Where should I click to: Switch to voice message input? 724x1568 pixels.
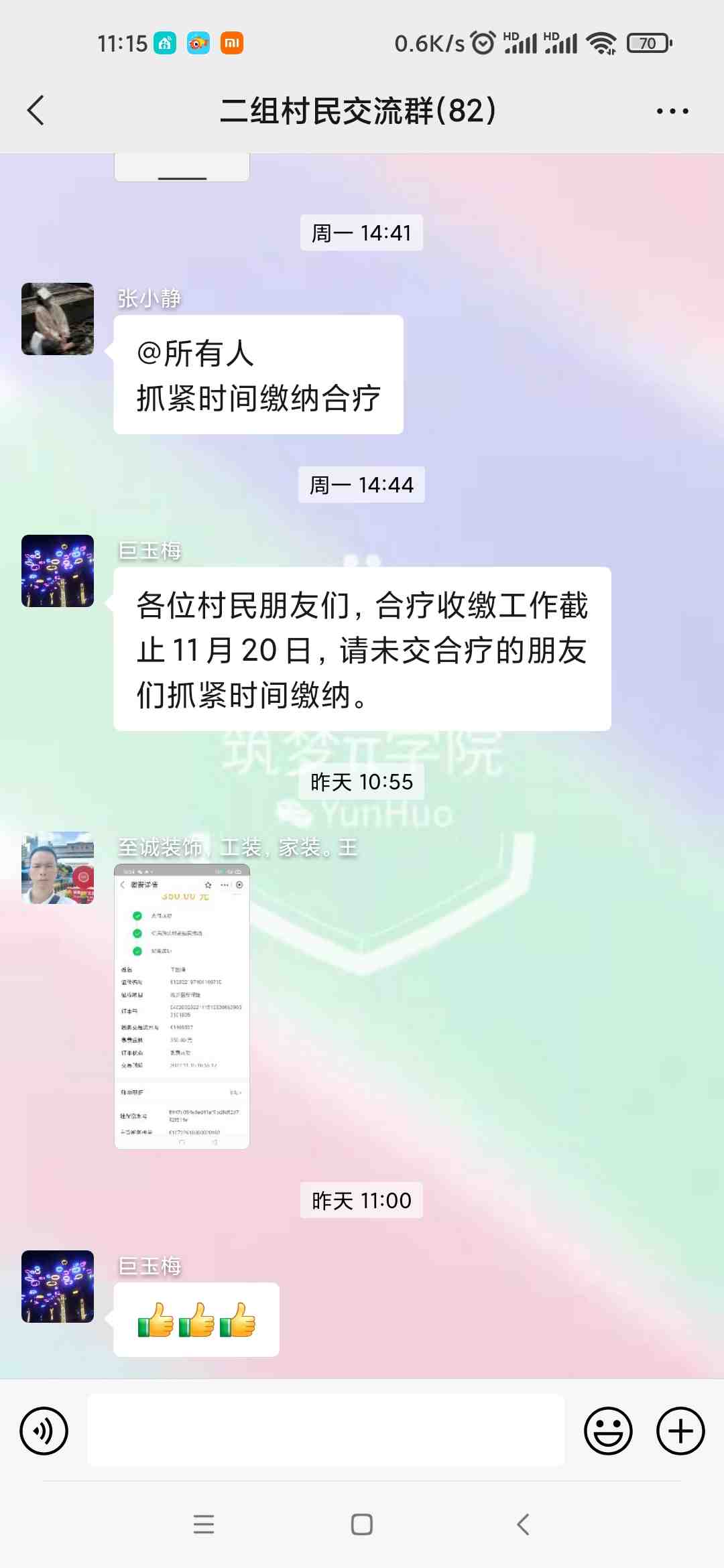coord(44,1431)
